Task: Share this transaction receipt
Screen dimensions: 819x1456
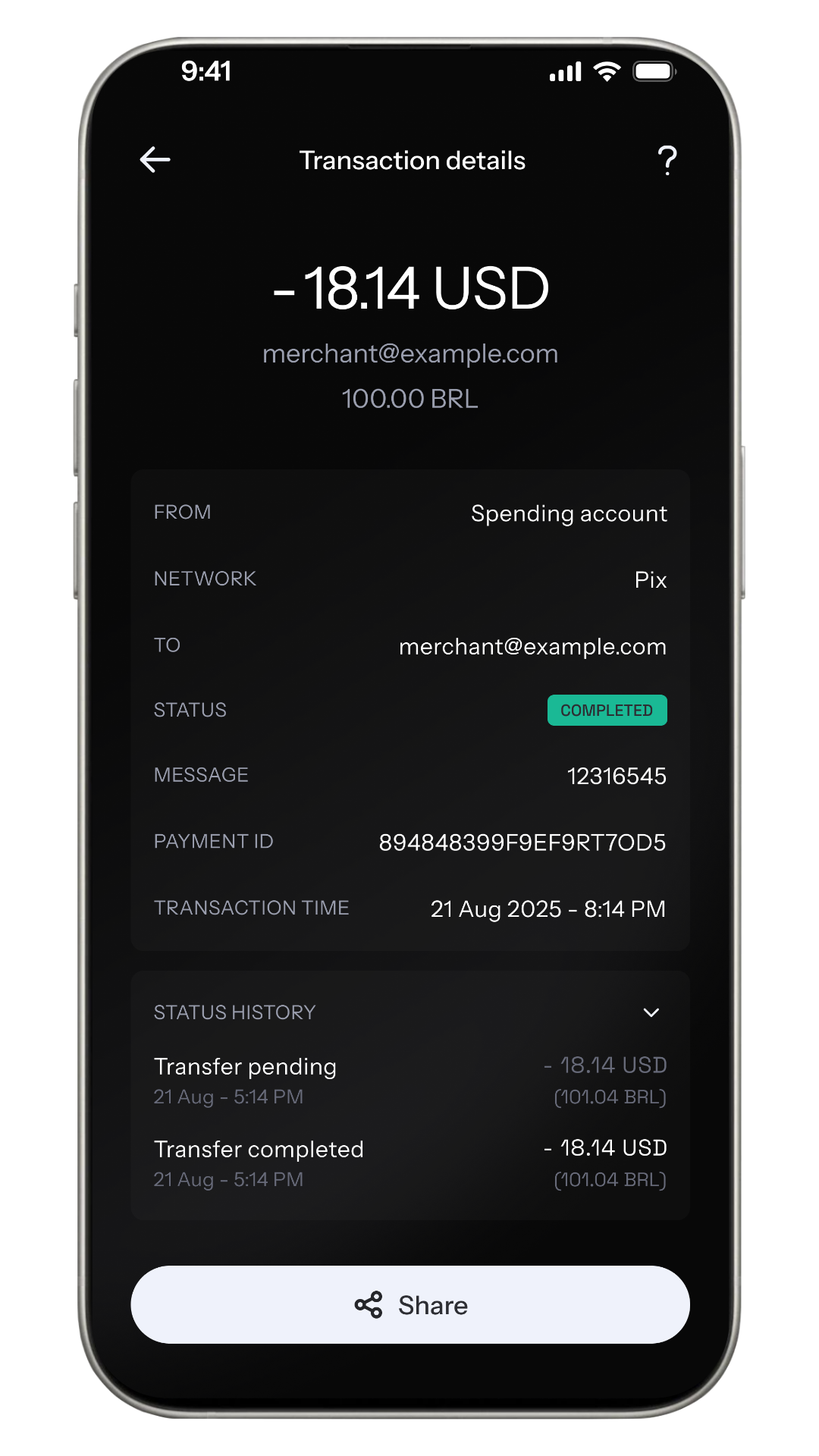Action: 410,1304
